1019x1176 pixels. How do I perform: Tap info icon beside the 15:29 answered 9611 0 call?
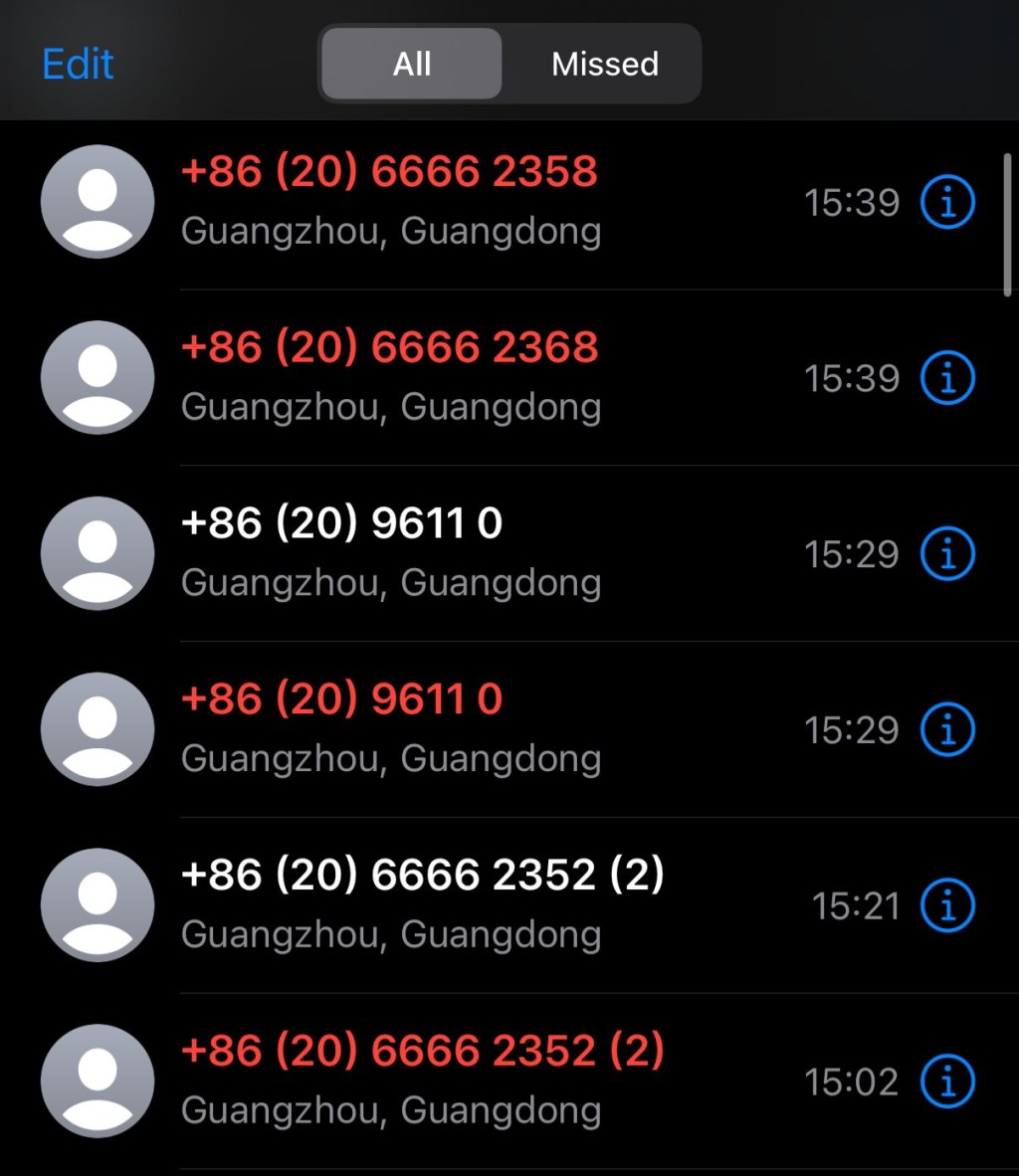coord(946,554)
